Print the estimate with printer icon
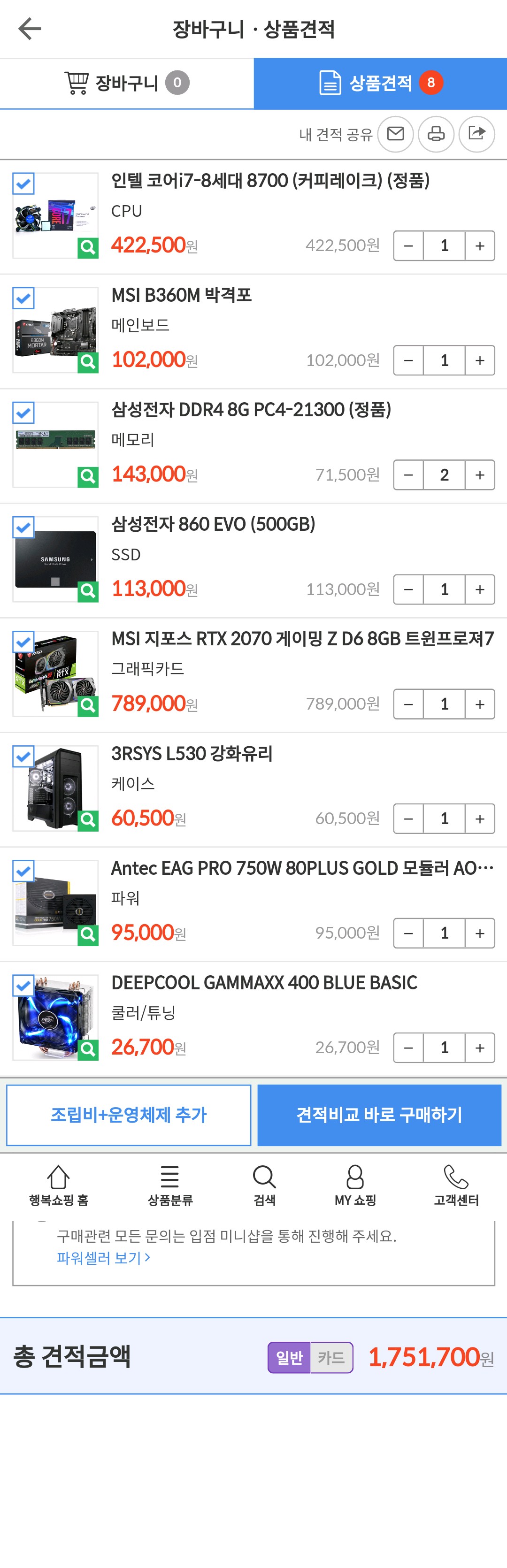507x1568 pixels. point(436,134)
